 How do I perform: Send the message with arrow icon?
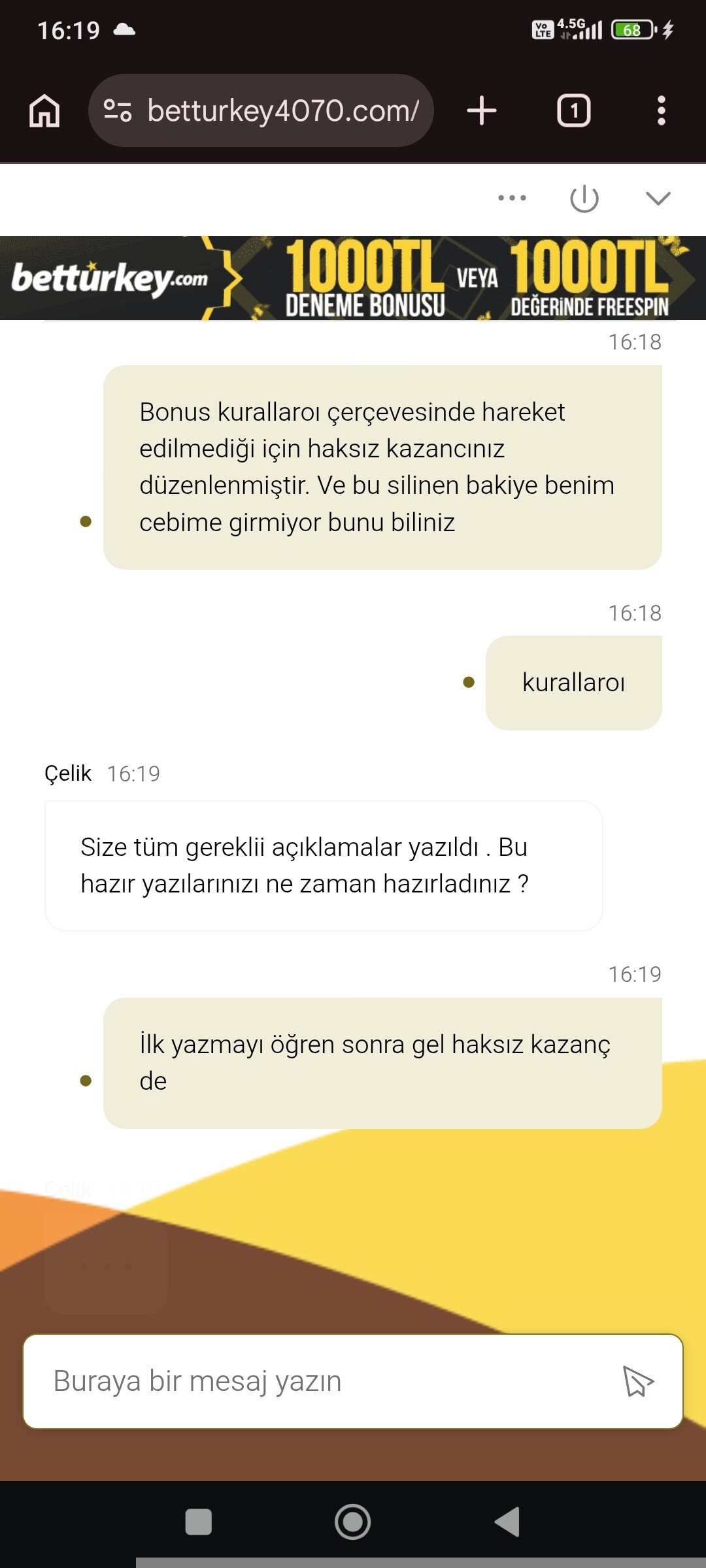tap(638, 1381)
